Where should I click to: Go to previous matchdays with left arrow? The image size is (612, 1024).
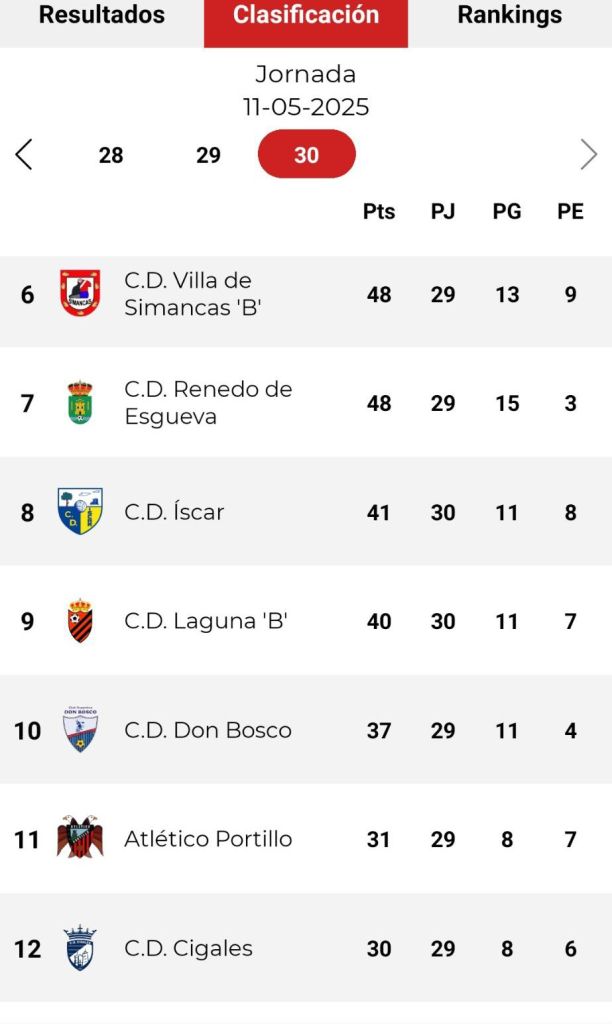(24, 155)
